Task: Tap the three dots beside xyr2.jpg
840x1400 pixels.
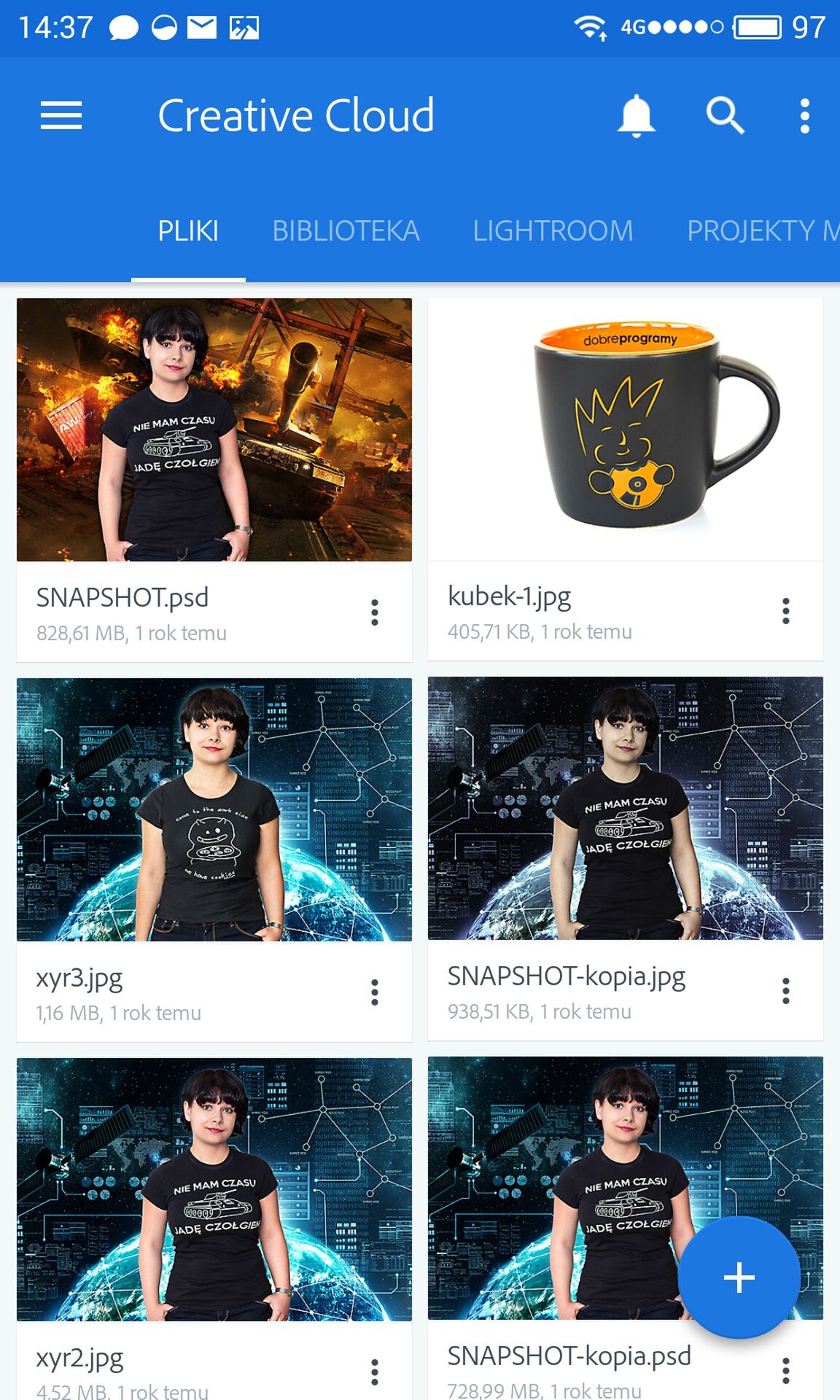Action: click(x=375, y=1372)
